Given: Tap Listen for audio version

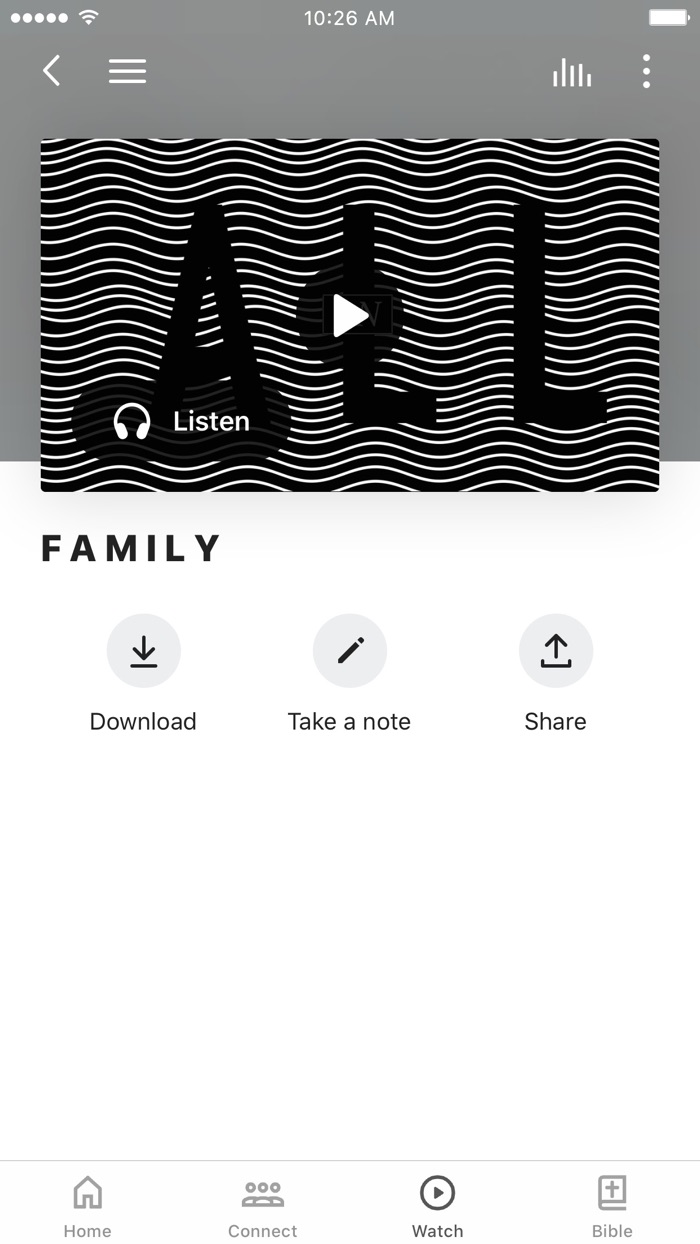Looking at the screenshot, I should [x=181, y=422].
